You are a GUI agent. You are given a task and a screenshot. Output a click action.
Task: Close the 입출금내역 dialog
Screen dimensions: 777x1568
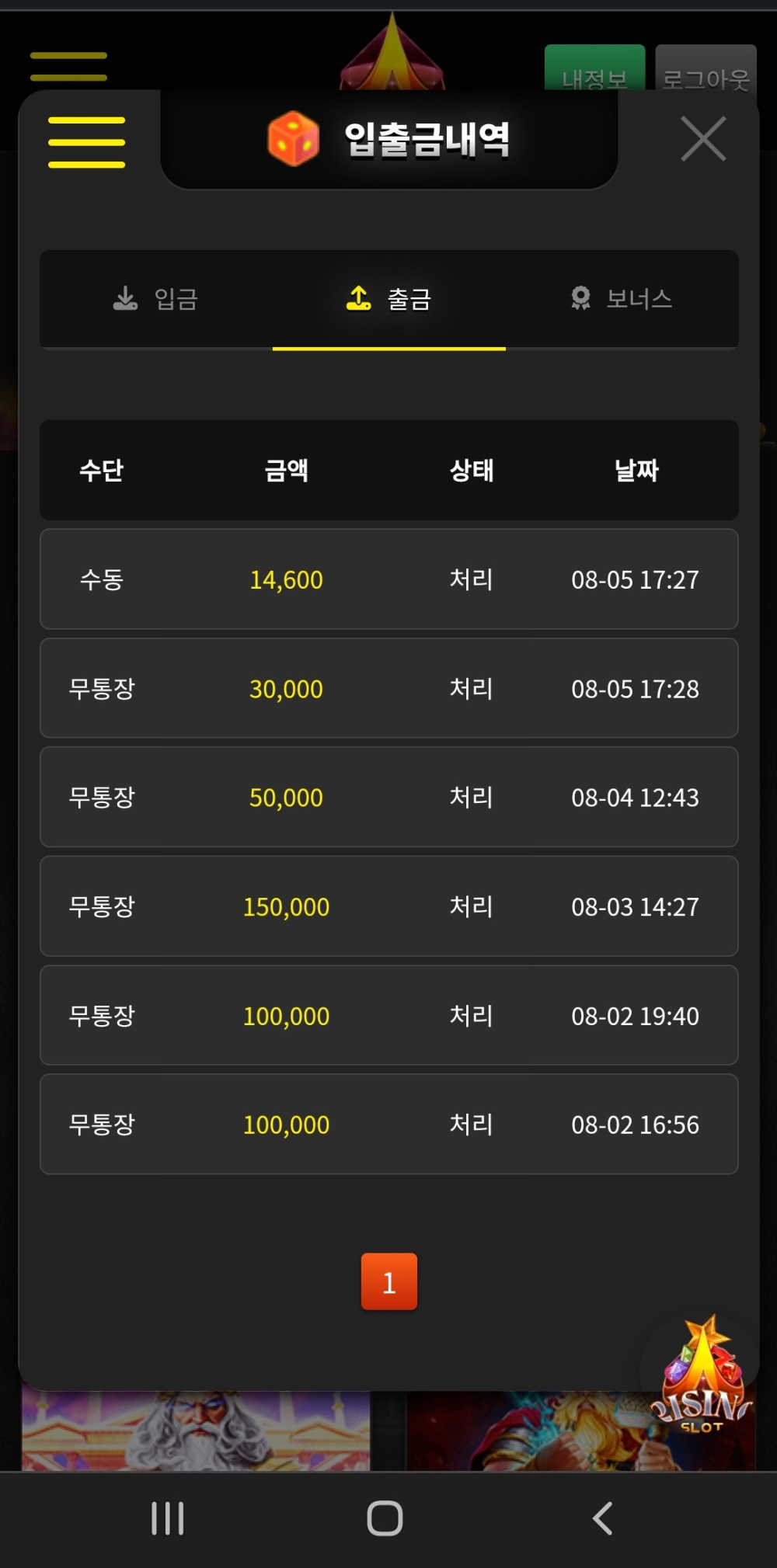pos(703,139)
